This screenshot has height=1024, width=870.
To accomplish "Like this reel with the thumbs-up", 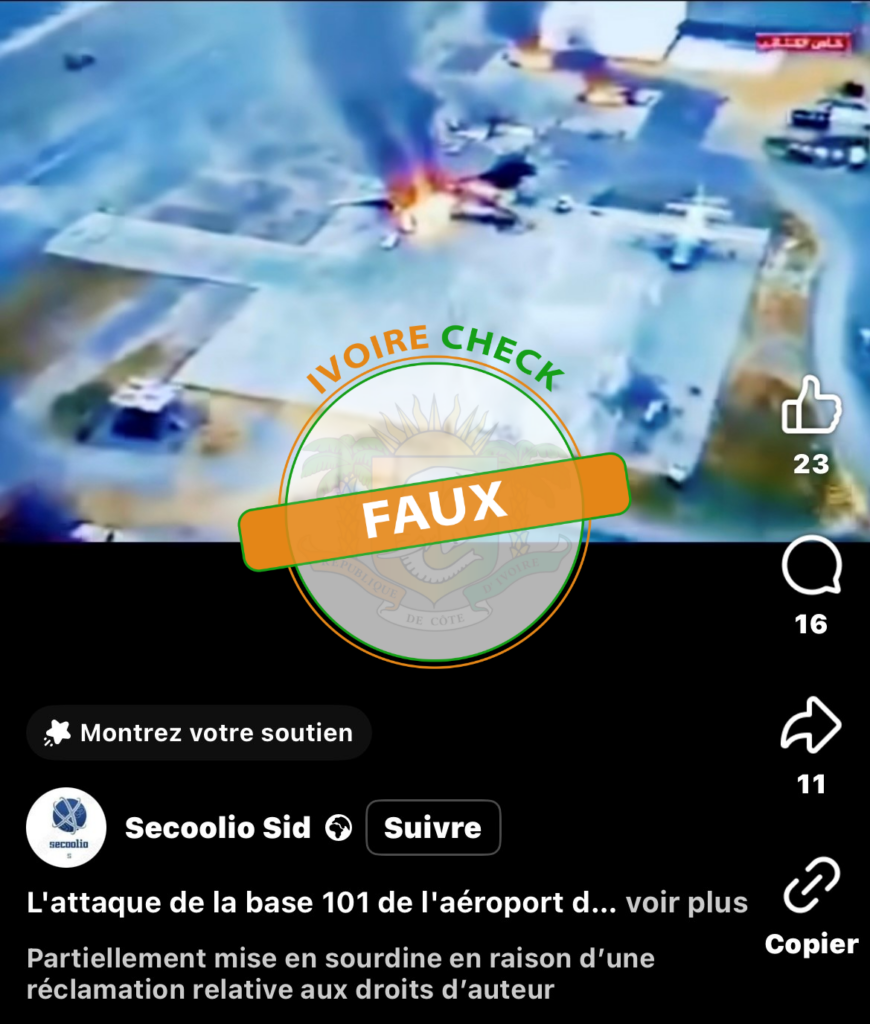I will pyautogui.click(x=811, y=404).
